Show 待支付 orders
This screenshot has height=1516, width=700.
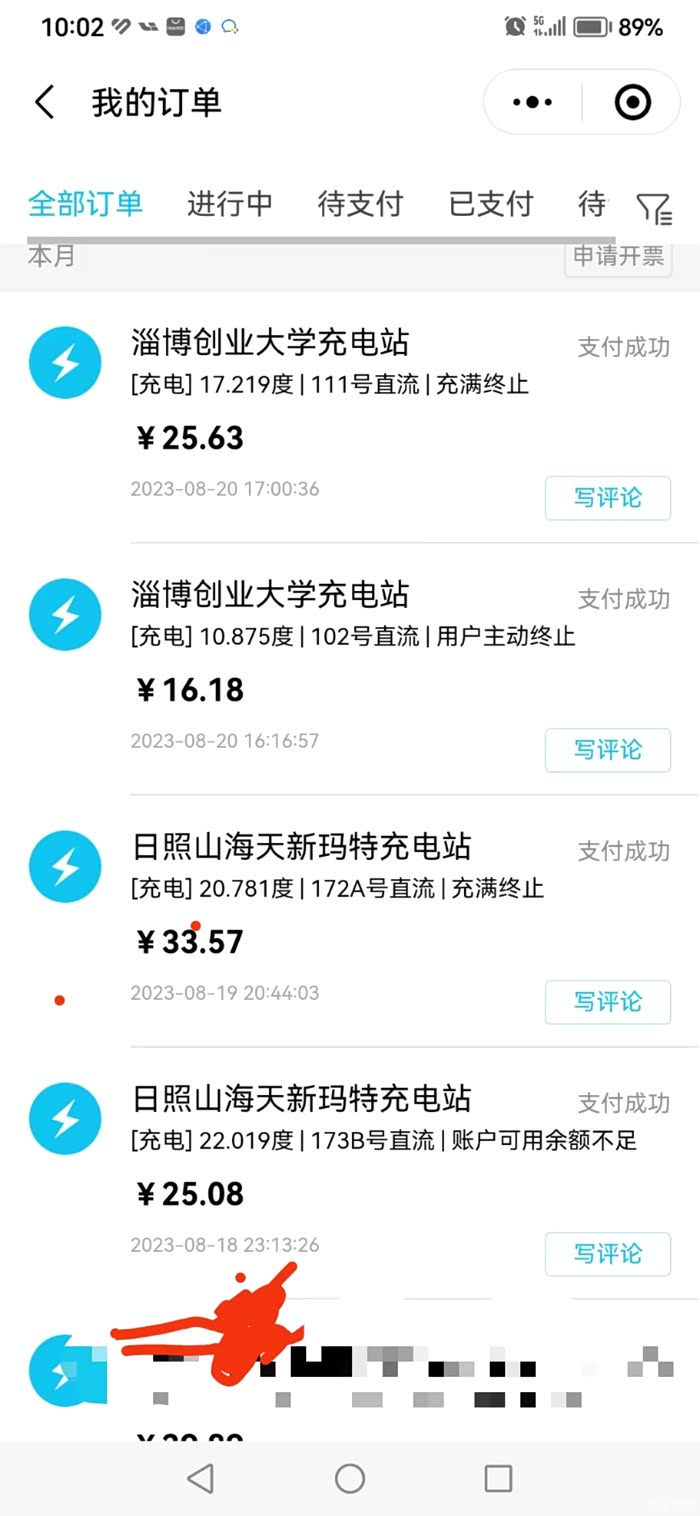360,204
